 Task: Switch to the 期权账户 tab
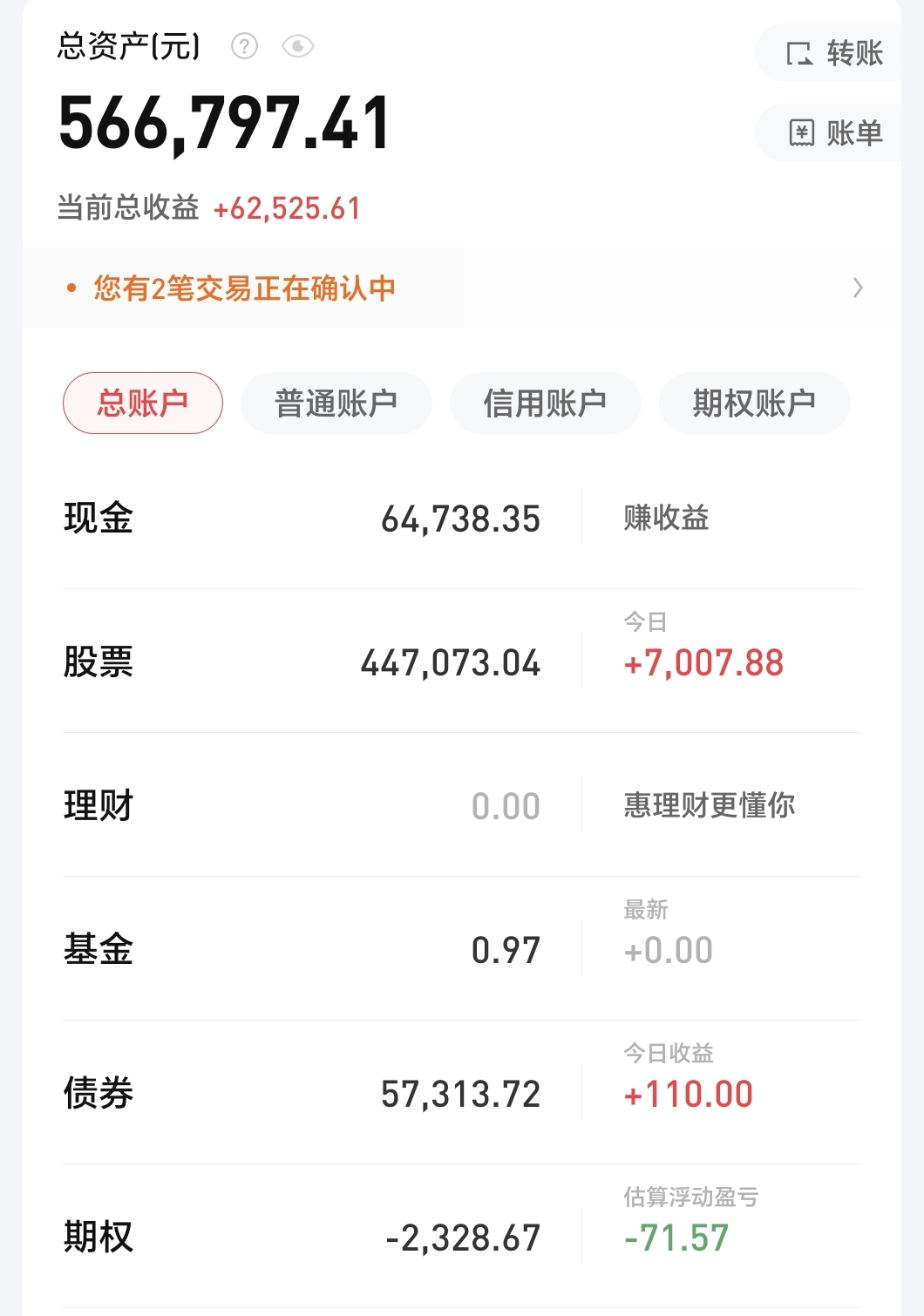tap(755, 404)
